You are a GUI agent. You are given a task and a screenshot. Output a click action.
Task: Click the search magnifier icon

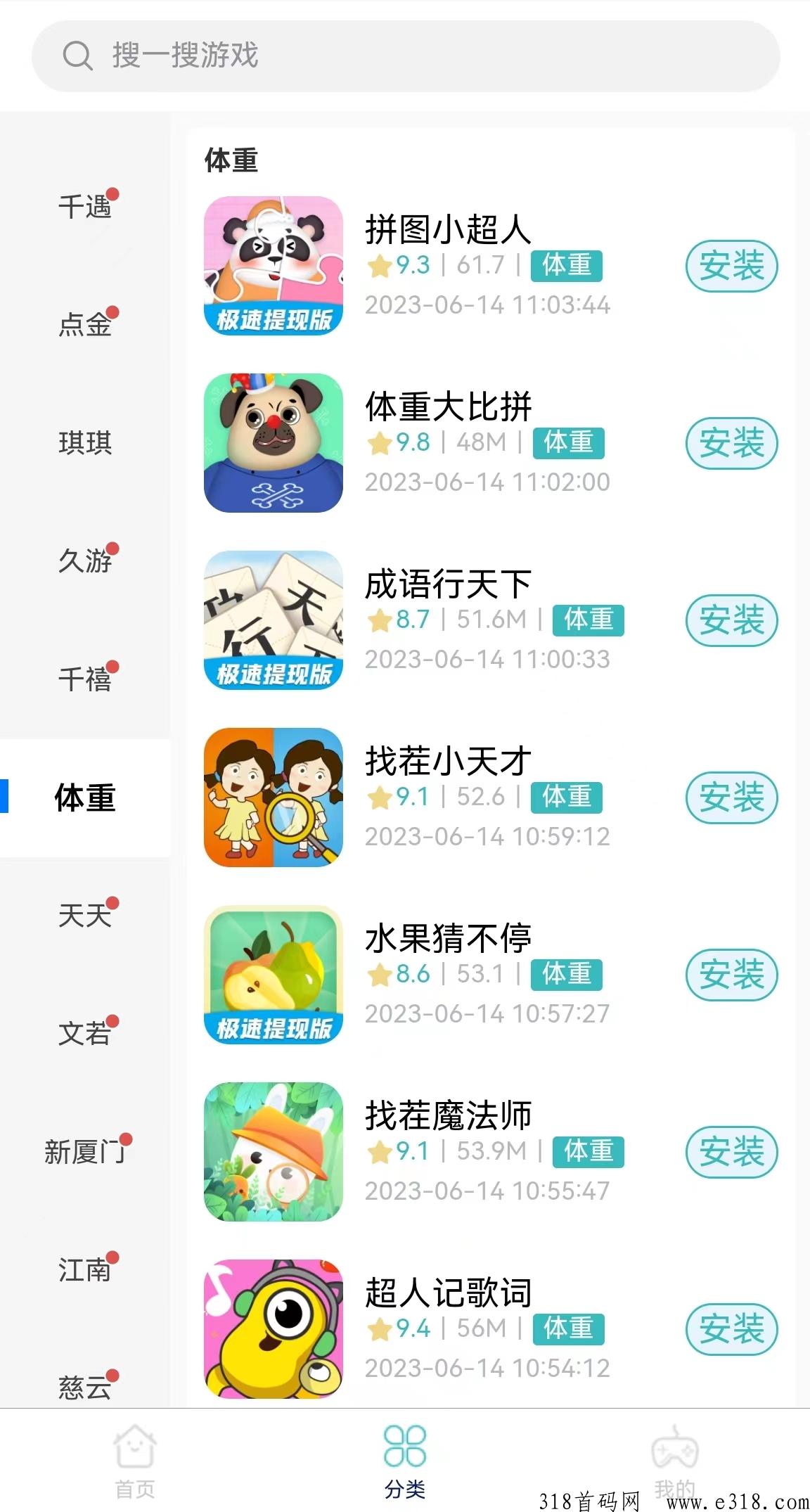pos(77,54)
